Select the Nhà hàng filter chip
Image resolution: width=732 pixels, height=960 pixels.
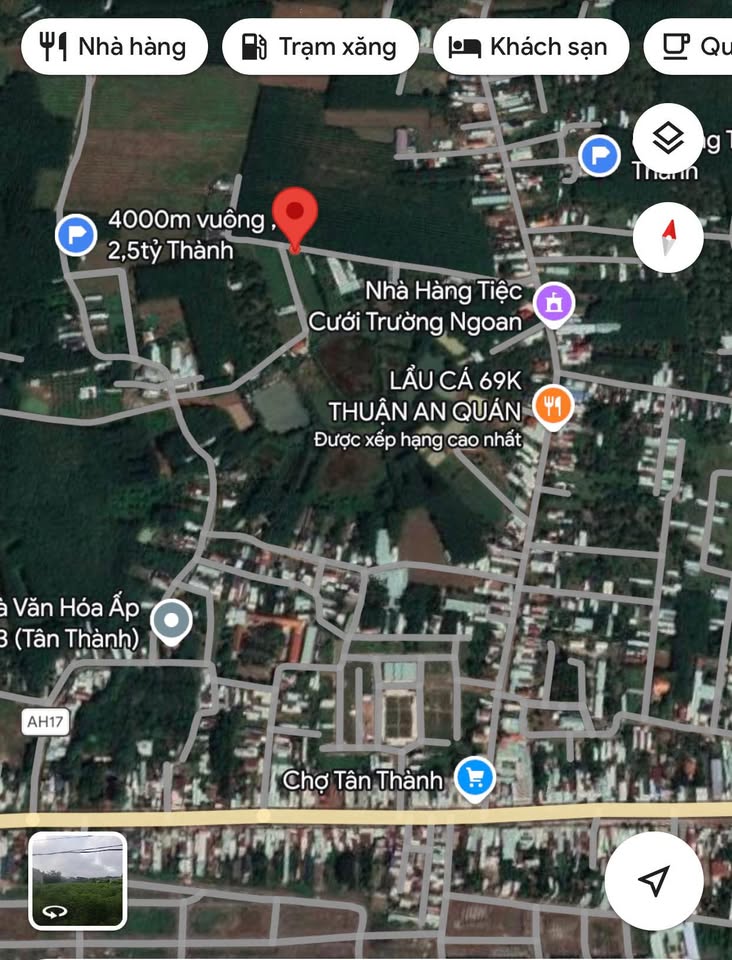pos(114,46)
